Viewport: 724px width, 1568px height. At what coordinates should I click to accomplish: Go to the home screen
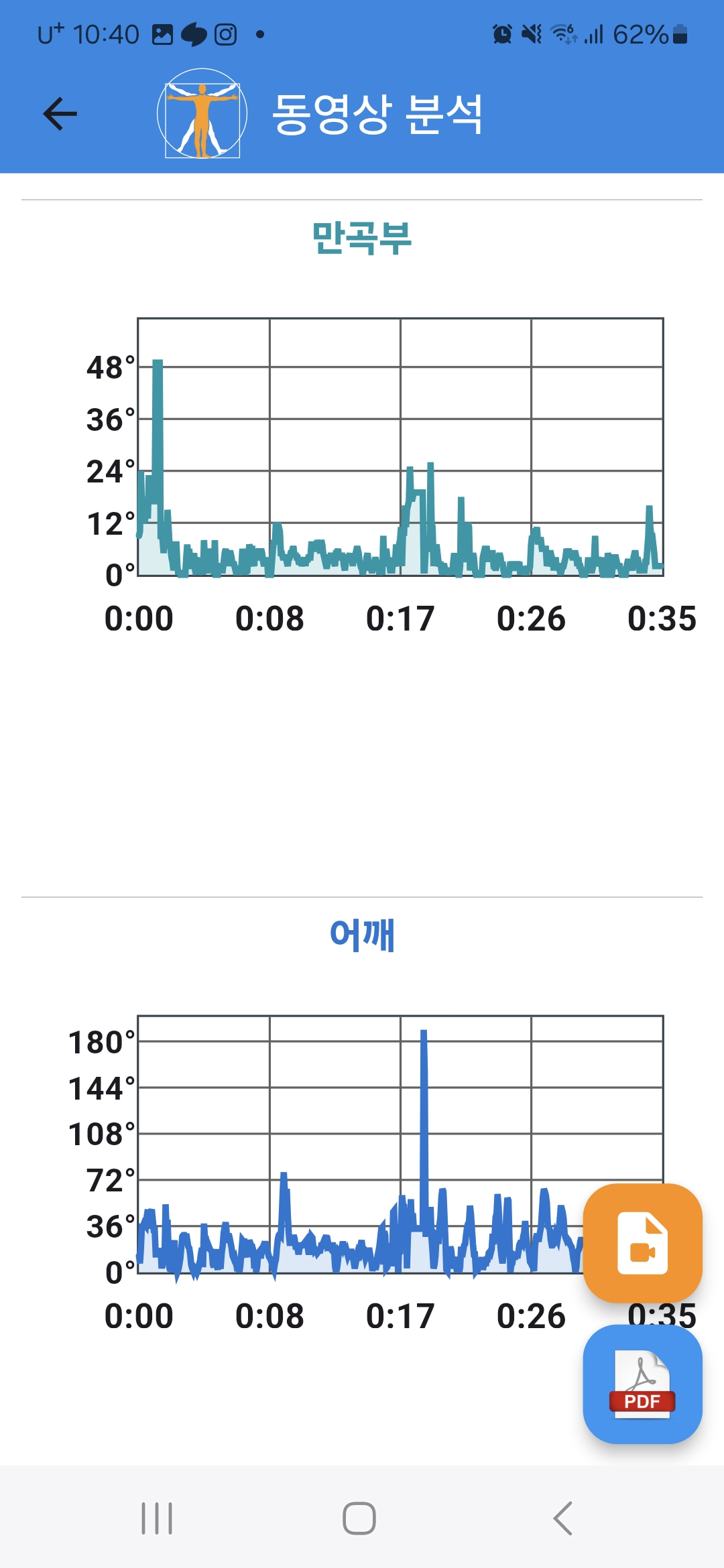[359, 1518]
